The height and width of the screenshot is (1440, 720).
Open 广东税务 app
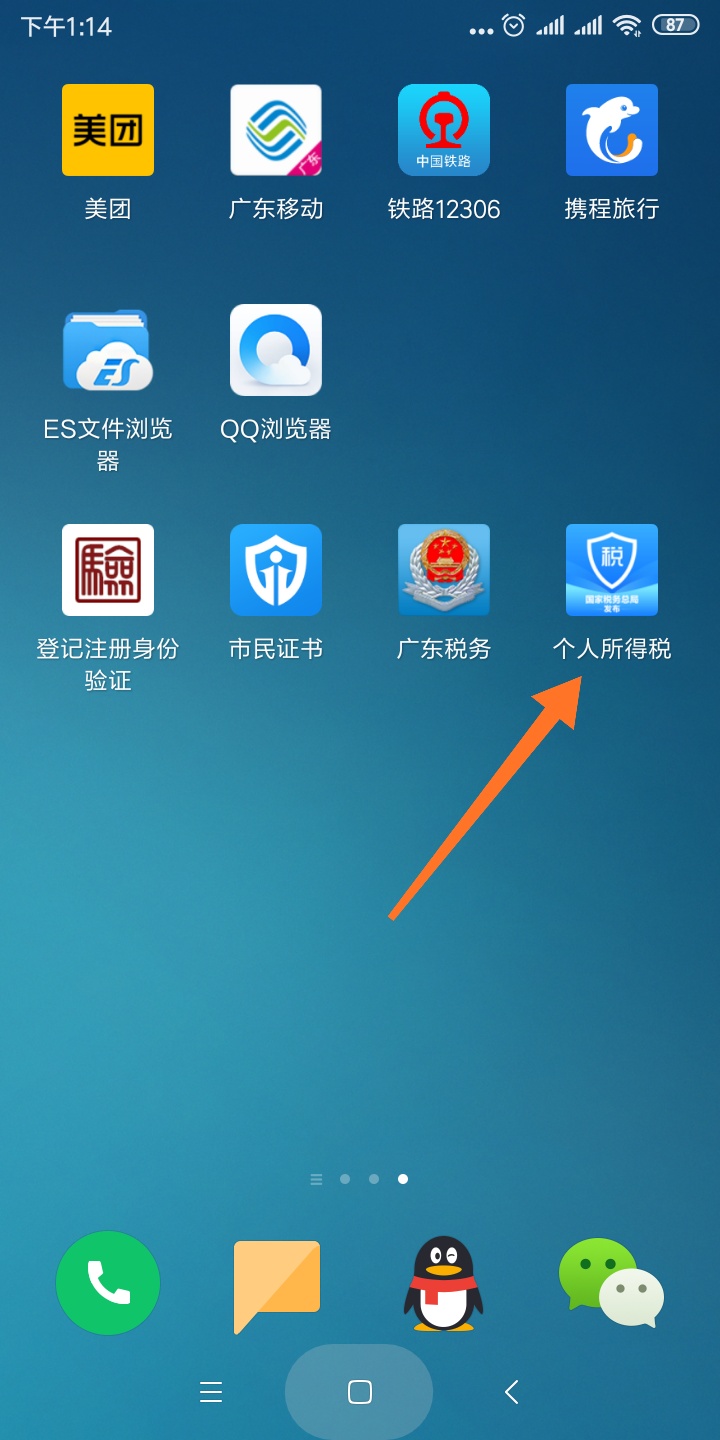coord(444,570)
